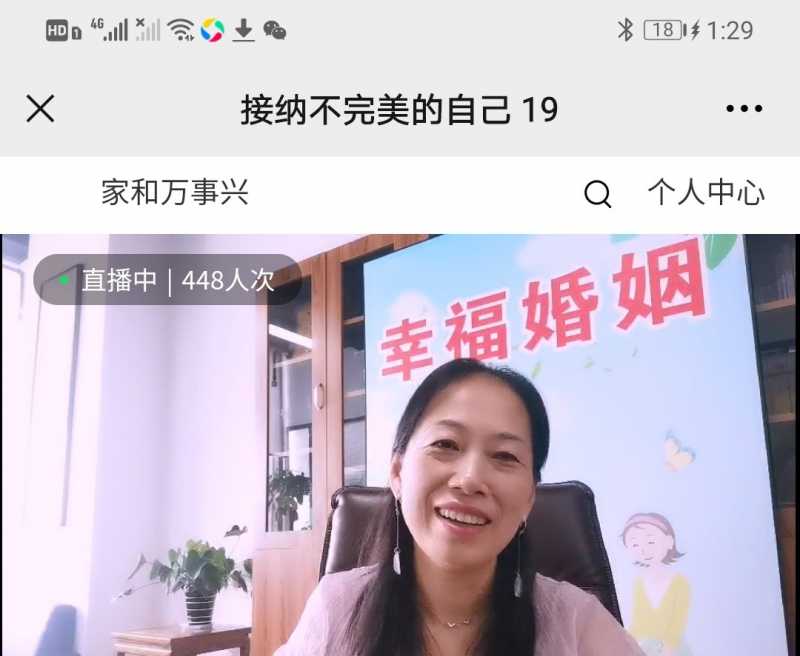Open 个人中心 personal center

coord(706,193)
